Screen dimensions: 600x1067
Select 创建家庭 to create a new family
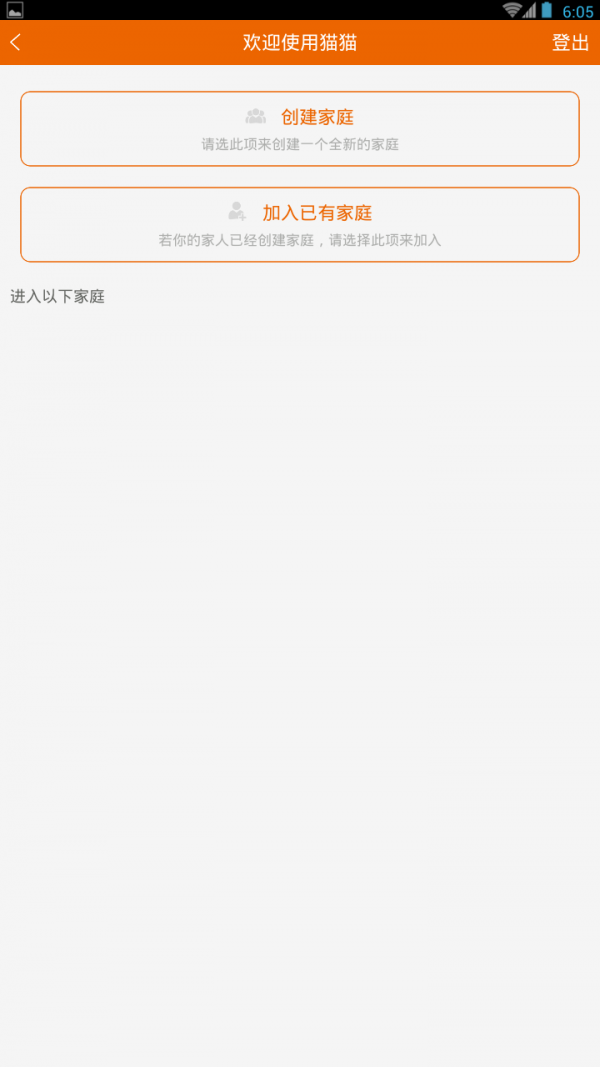[300, 129]
